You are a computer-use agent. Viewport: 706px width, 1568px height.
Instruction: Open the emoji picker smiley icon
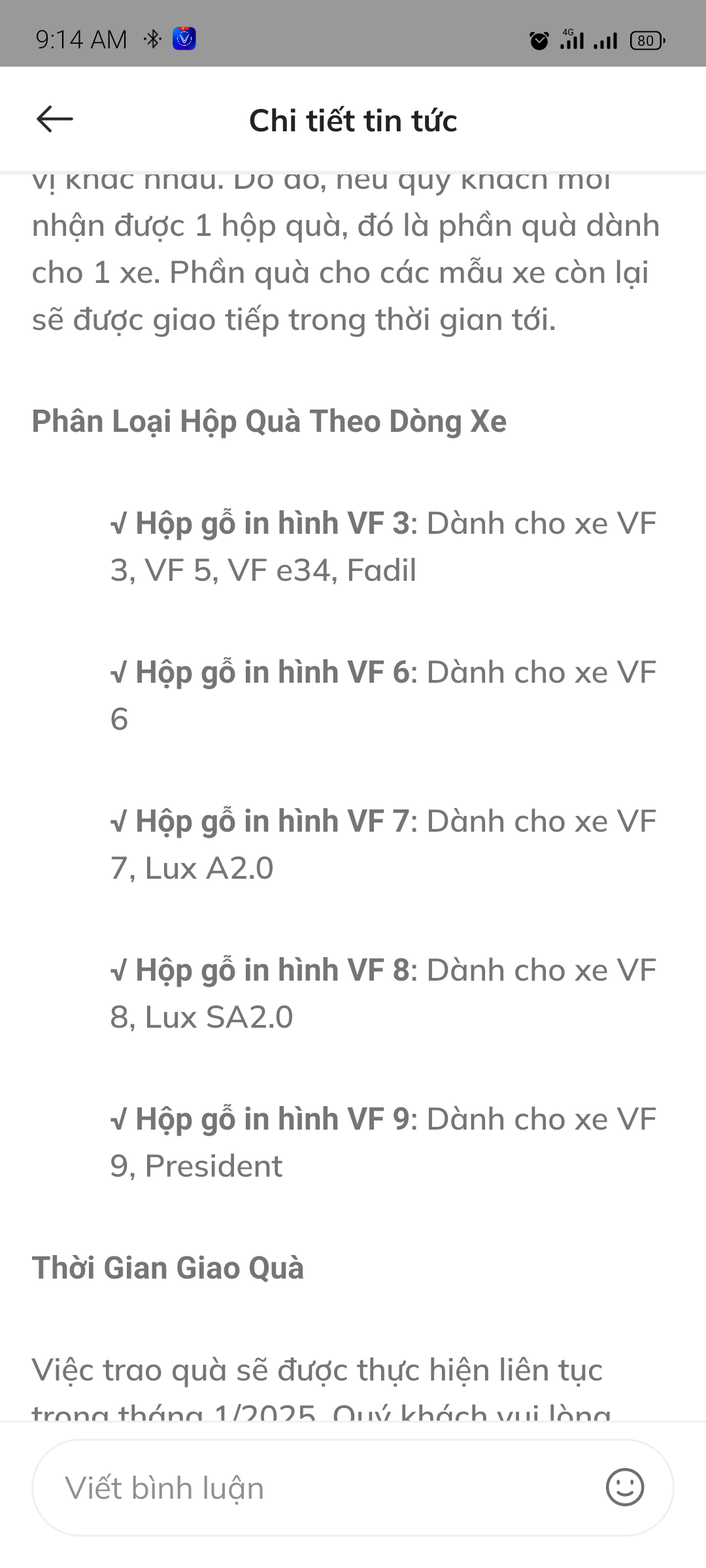625,1488
